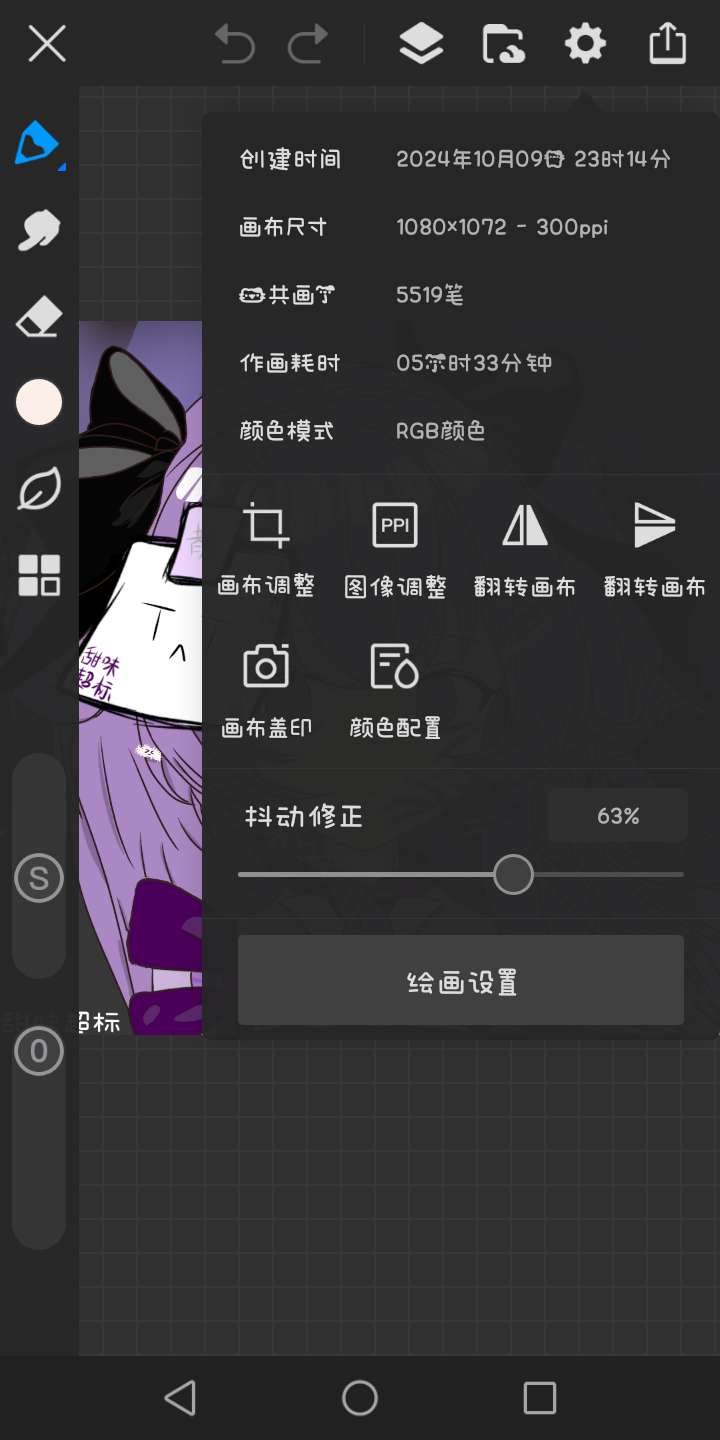The image size is (720, 1440).
Task: Go back with the system back button
Action: (180, 1398)
